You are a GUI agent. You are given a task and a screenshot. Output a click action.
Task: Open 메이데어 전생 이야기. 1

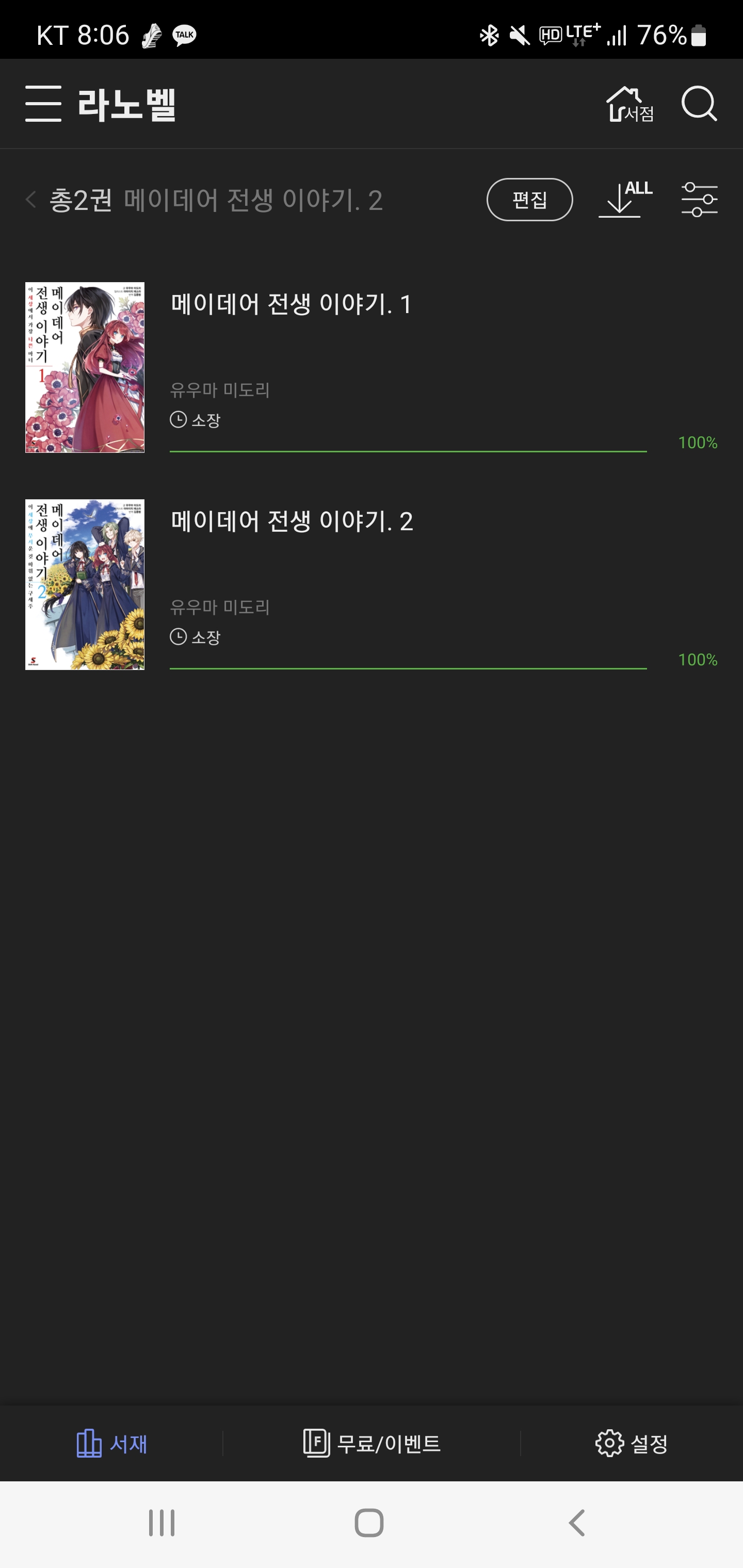coord(371,367)
